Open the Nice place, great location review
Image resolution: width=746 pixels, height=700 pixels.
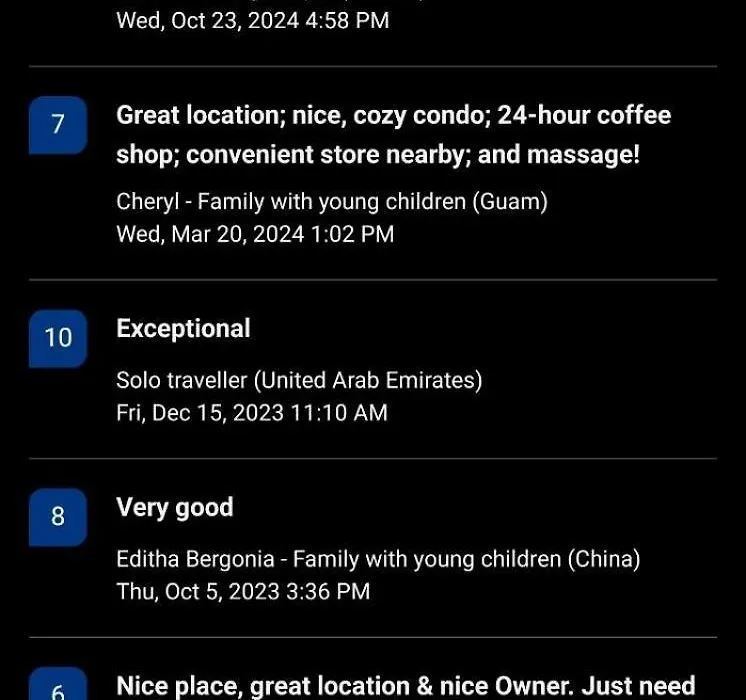405,685
